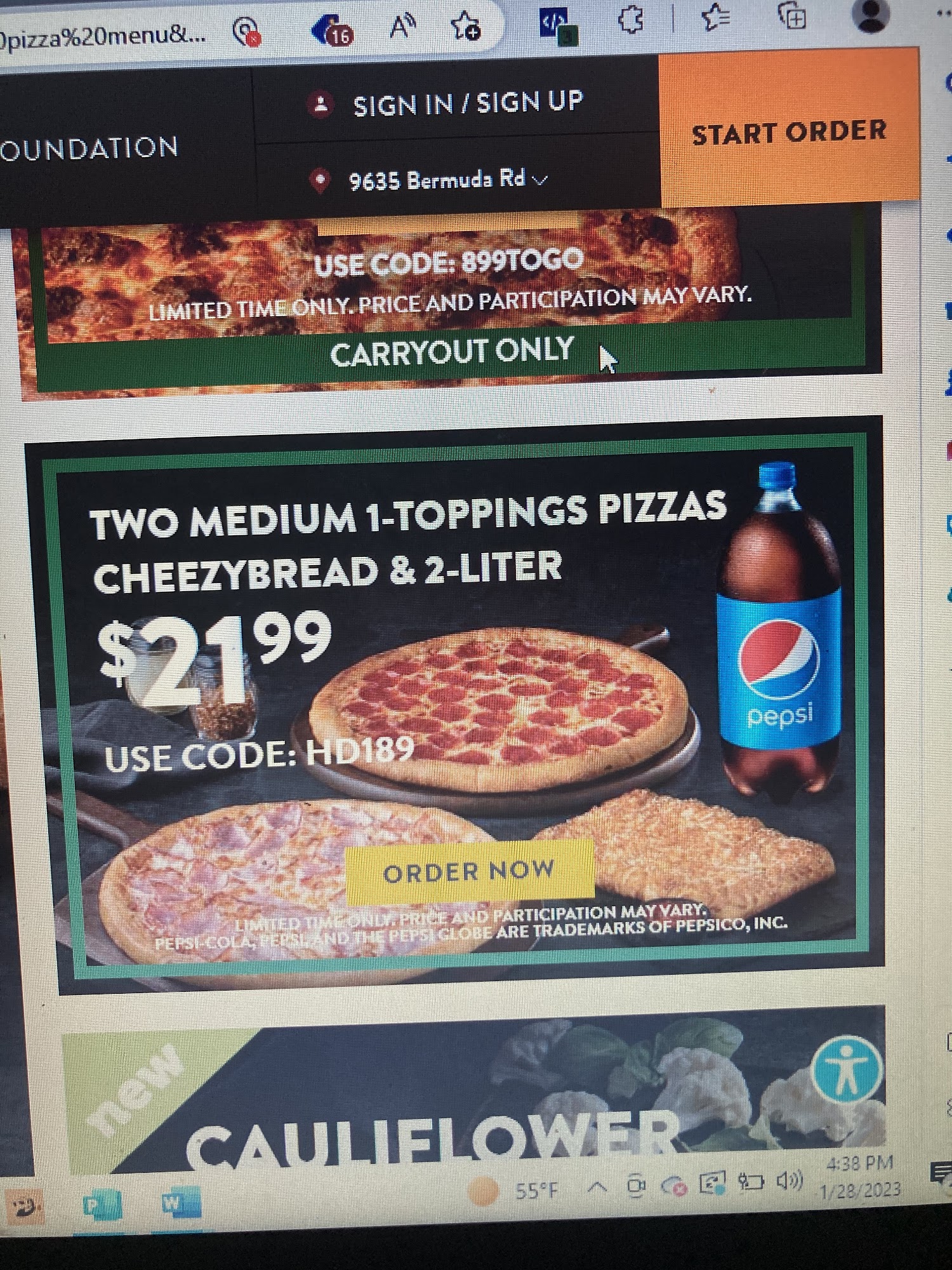Viewport: 952px width, 1270px height.
Task: Click the Start Order button
Action: pos(789,133)
